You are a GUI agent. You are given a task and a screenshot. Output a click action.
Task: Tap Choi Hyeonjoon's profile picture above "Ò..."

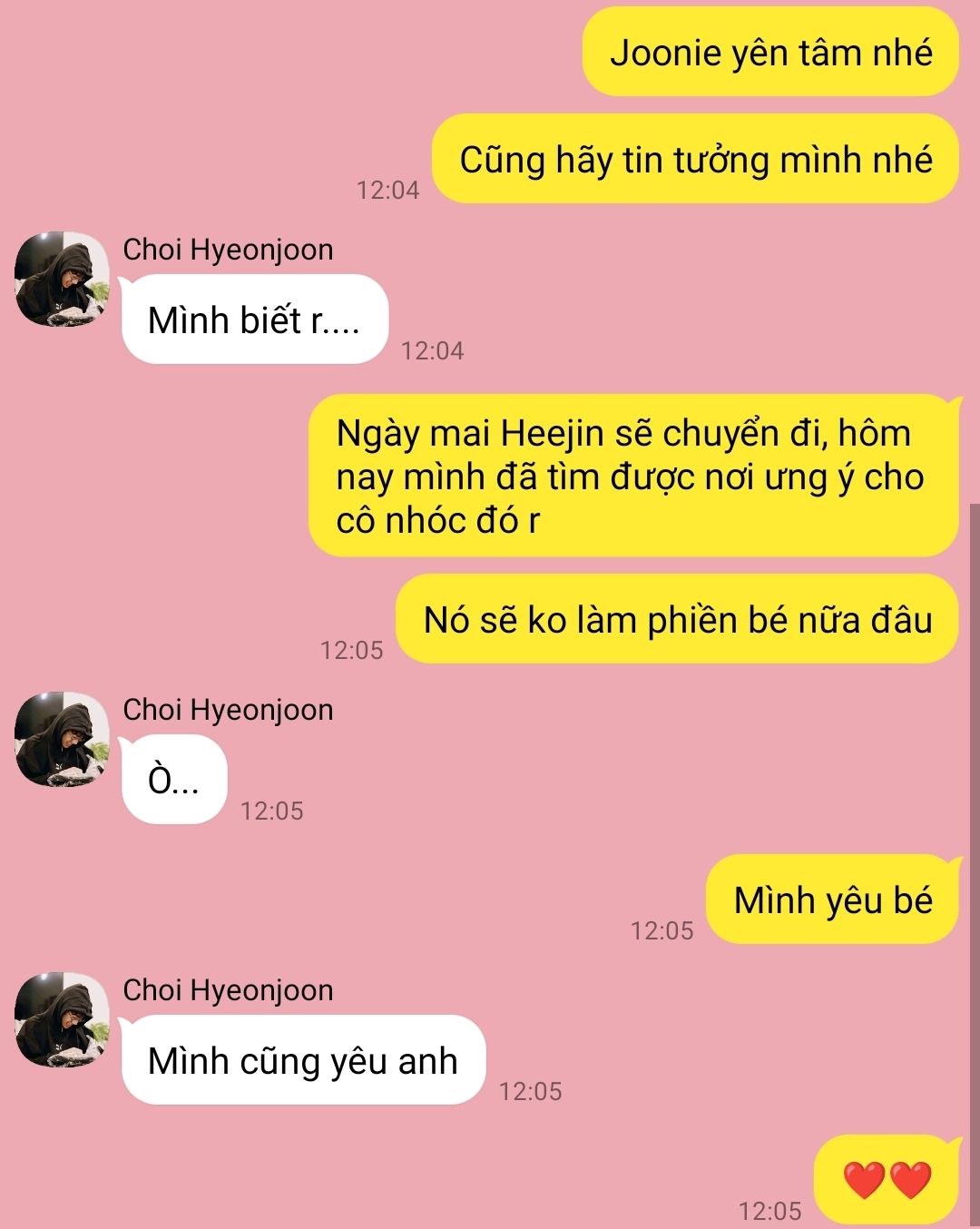coord(62,740)
